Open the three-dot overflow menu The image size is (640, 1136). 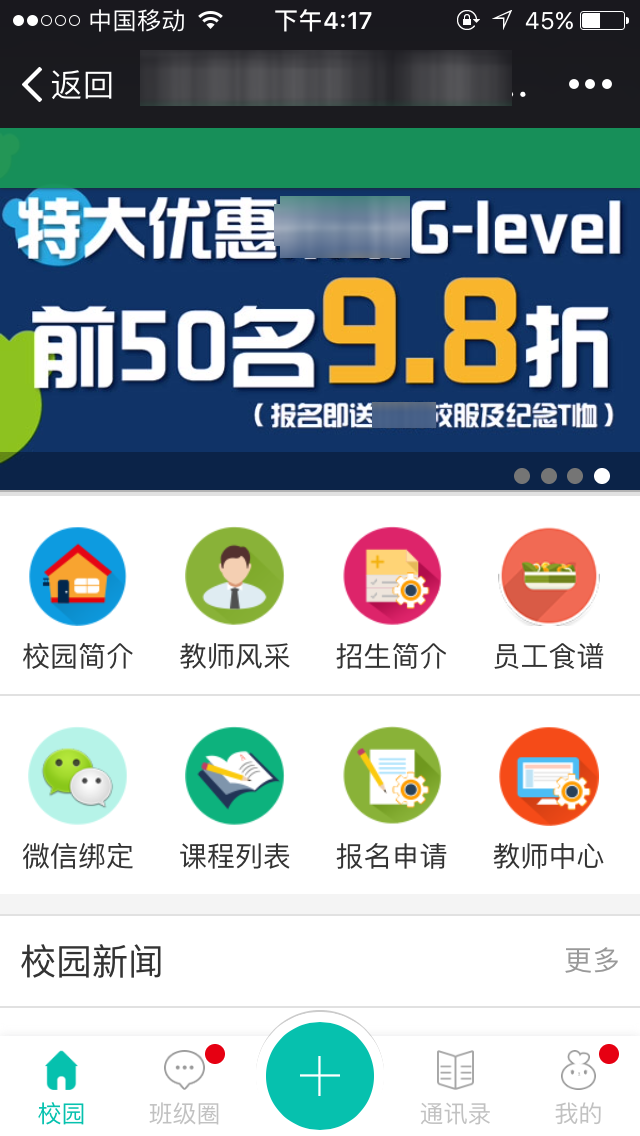coord(590,85)
